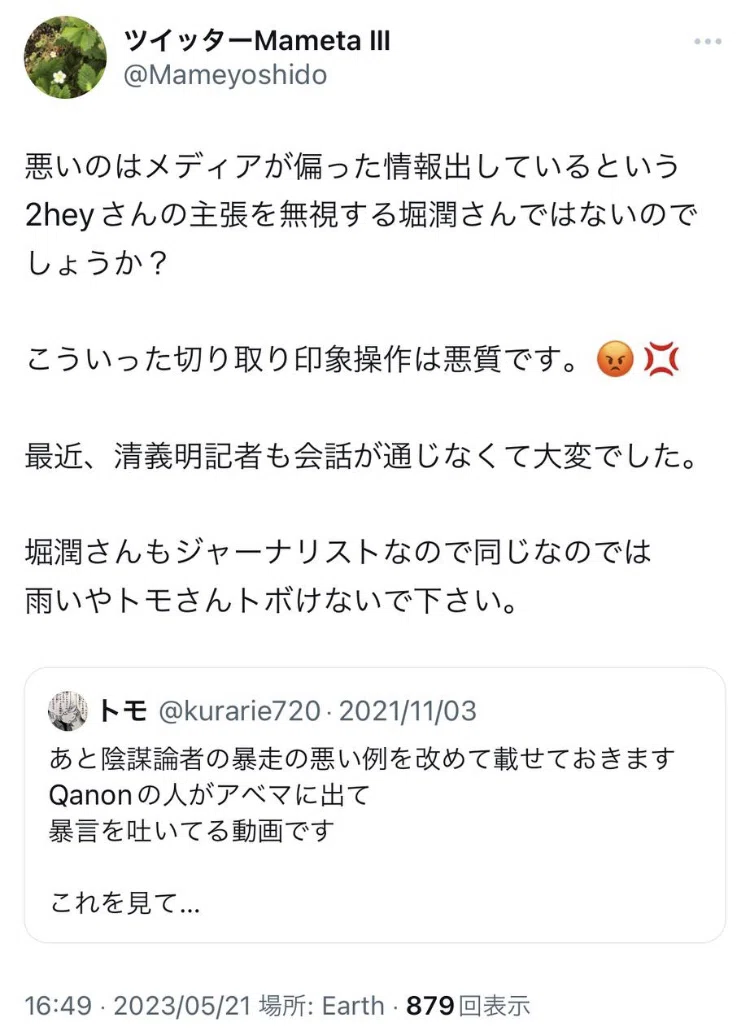The height and width of the screenshot is (1030, 750).
Task: Tap the 16:49 · 2023/05/21 timestamp
Action: pyautogui.click(x=138, y=1006)
